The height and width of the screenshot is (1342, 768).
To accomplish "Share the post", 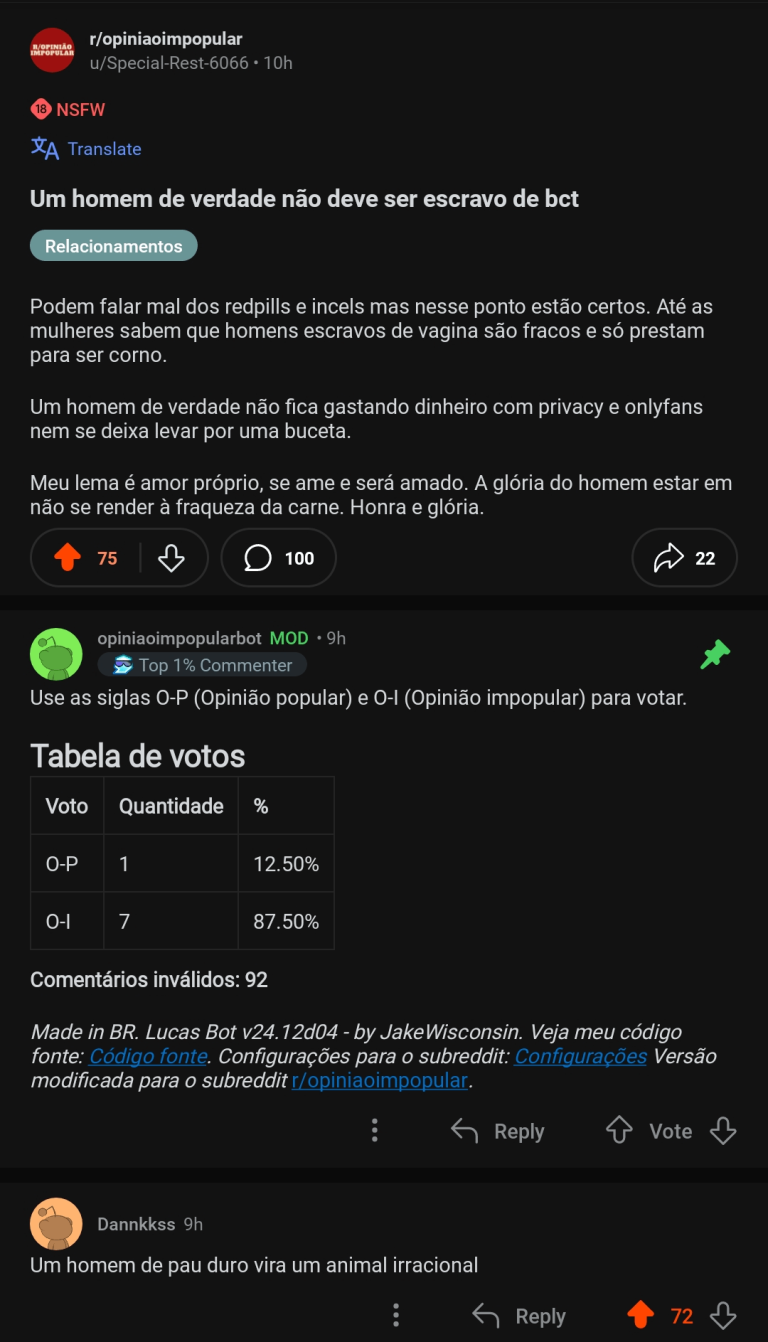I will click(684, 558).
